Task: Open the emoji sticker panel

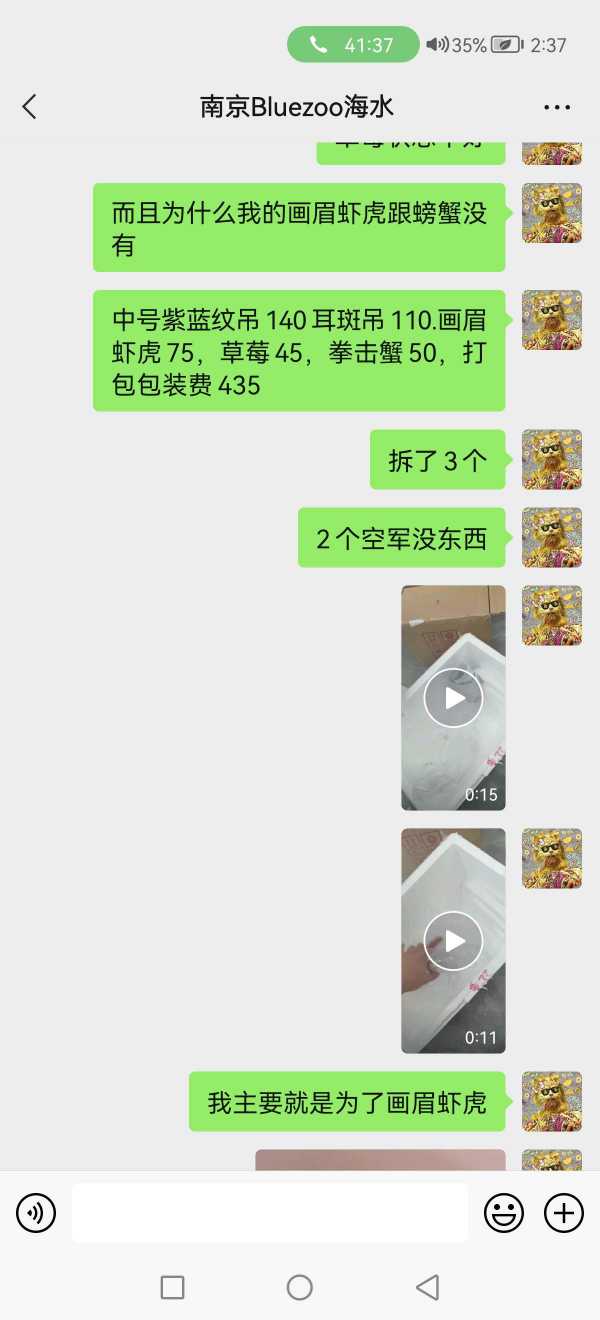Action: (x=504, y=1213)
